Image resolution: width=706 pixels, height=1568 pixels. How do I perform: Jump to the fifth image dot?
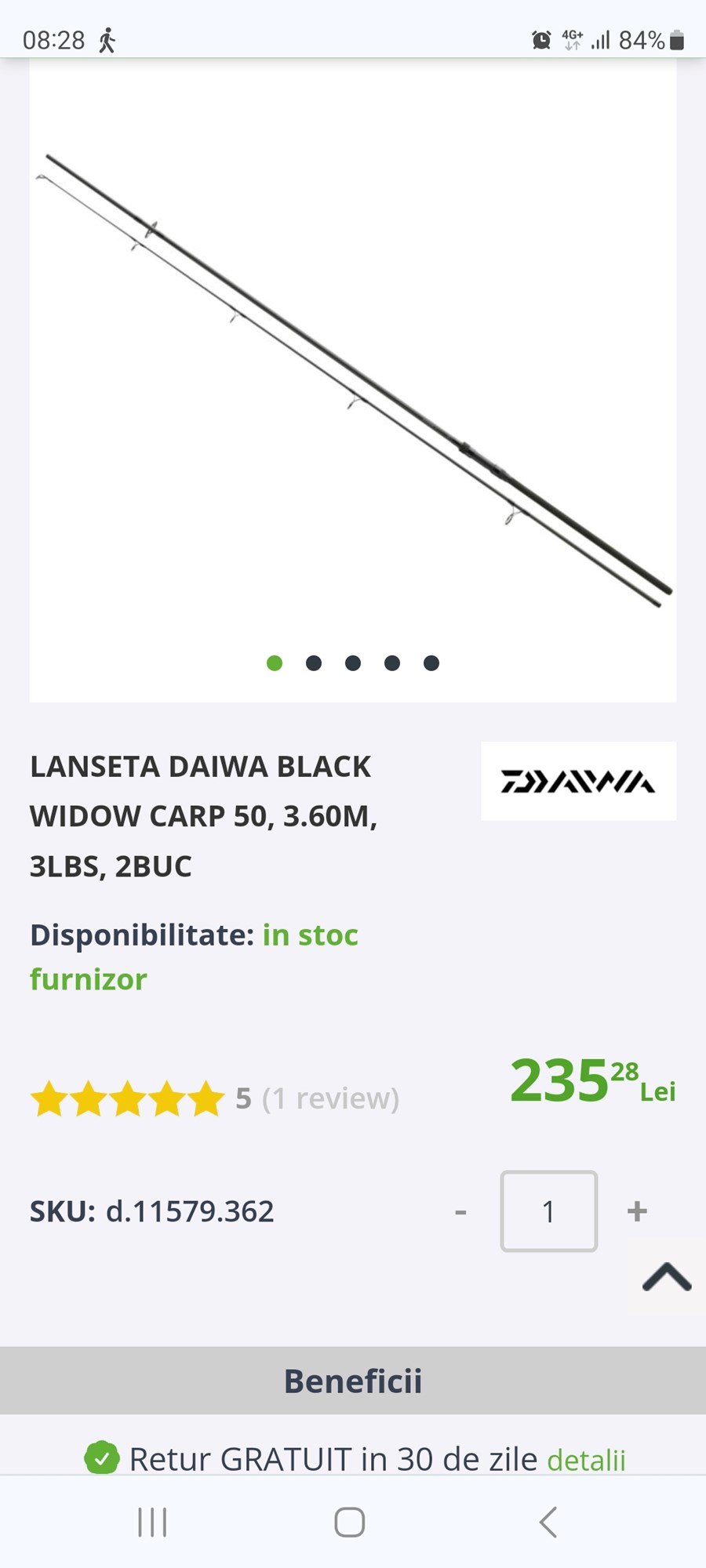coord(431,663)
